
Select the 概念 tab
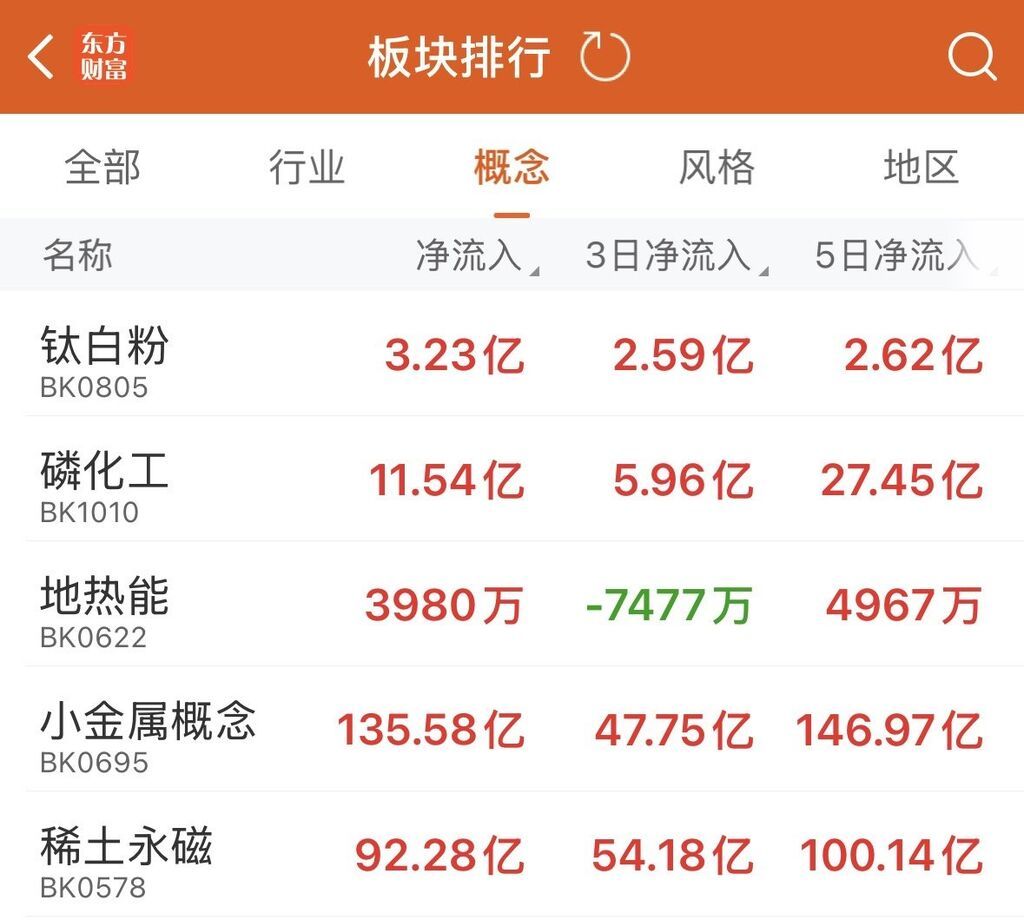click(x=512, y=167)
